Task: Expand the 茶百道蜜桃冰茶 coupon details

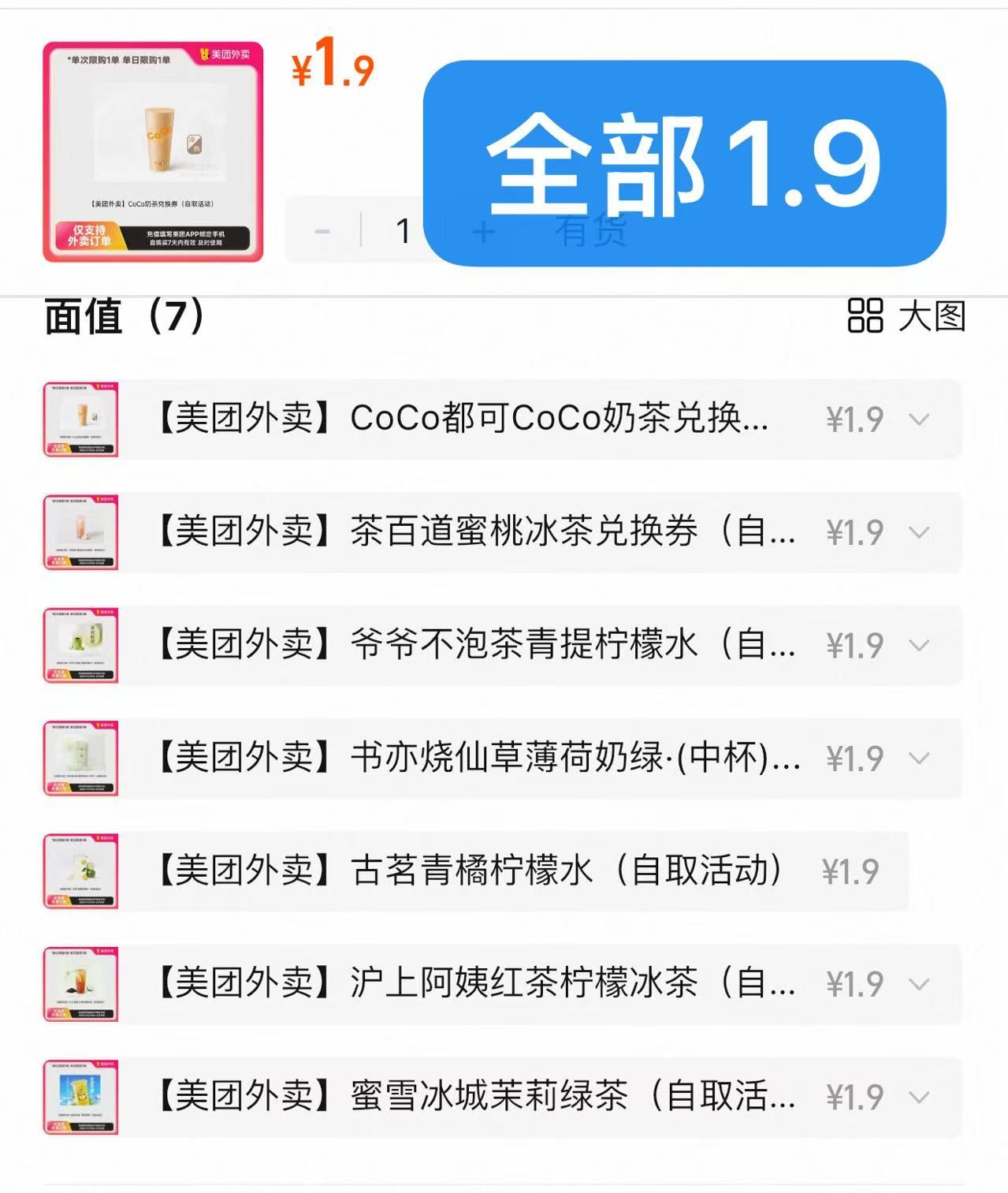Action: (x=918, y=532)
